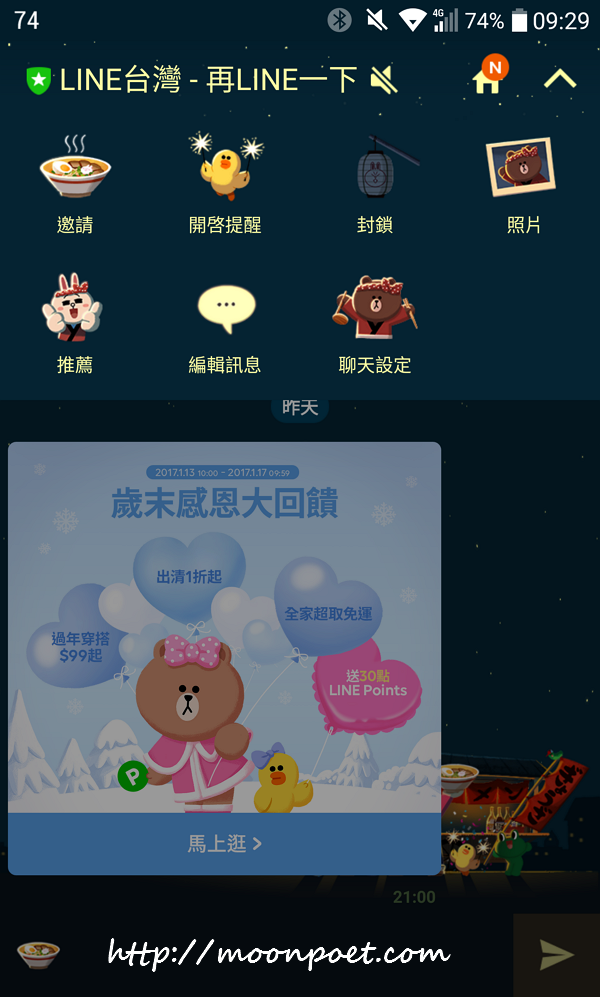Recommend this account with 推薦

[x=75, y=325]
